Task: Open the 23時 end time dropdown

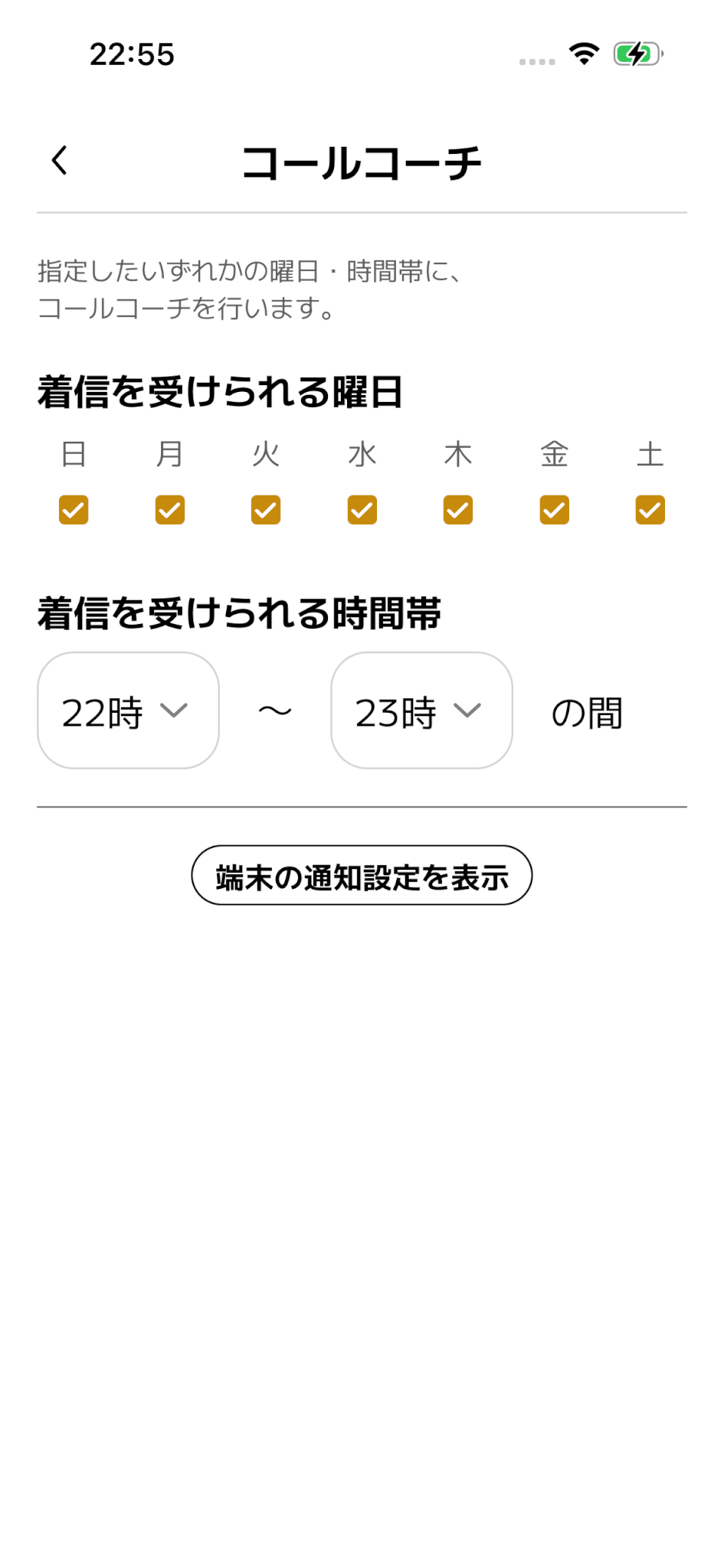Action: click(421, 710)
